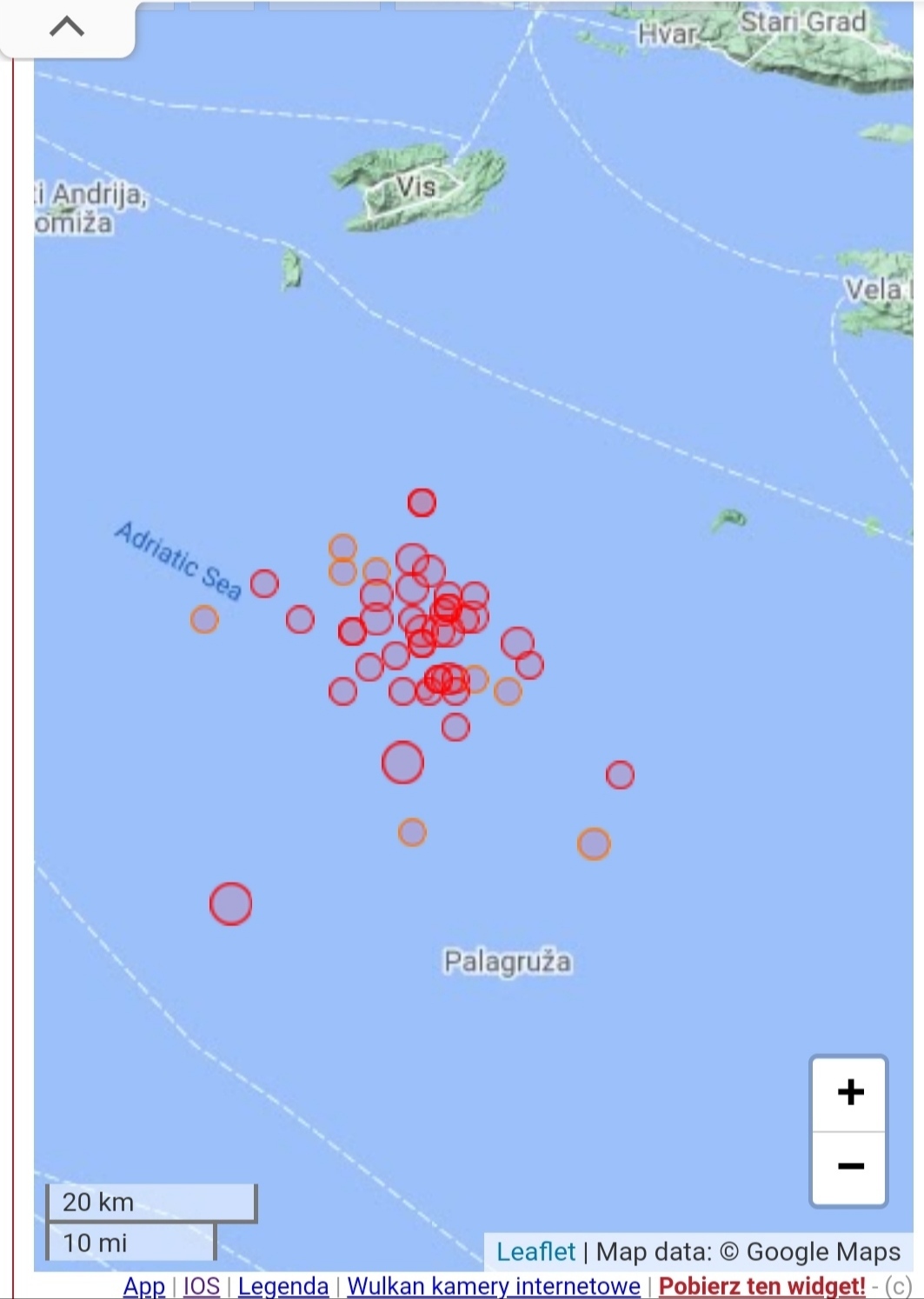The width and height of the screenshot is (924, 1299).
Task: Zoom out of the map
Action: pyautogui.click(x=849, y=1167)
